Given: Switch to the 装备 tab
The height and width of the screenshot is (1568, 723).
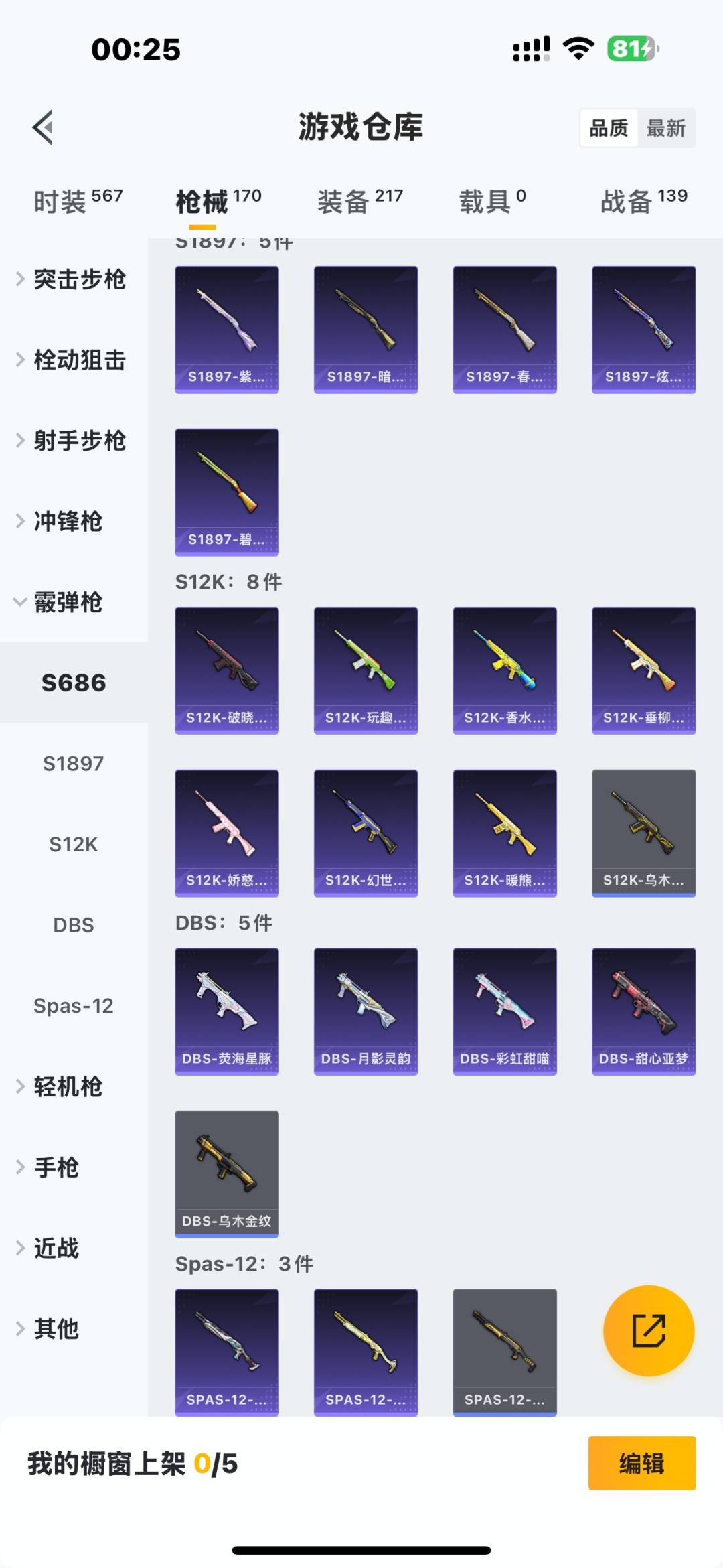Looking at the screenshot, I should pos(359,200).
